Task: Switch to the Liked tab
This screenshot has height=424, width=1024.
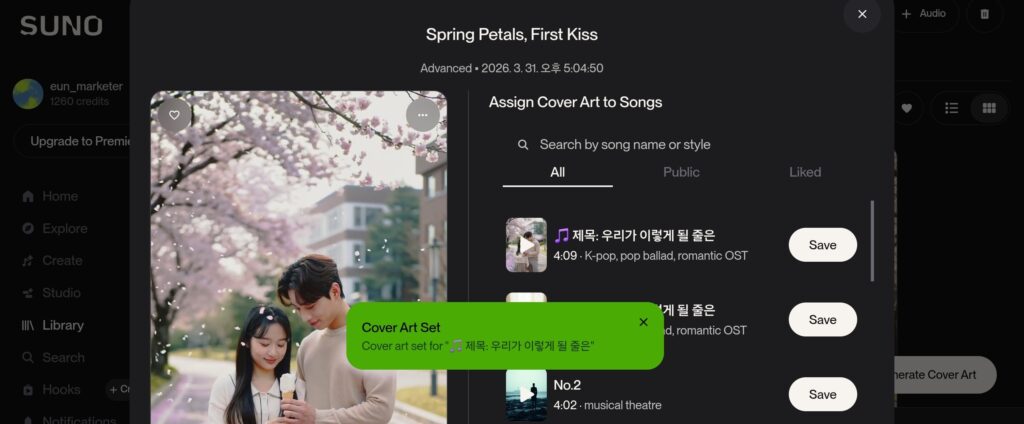Action: click(805, 172)
